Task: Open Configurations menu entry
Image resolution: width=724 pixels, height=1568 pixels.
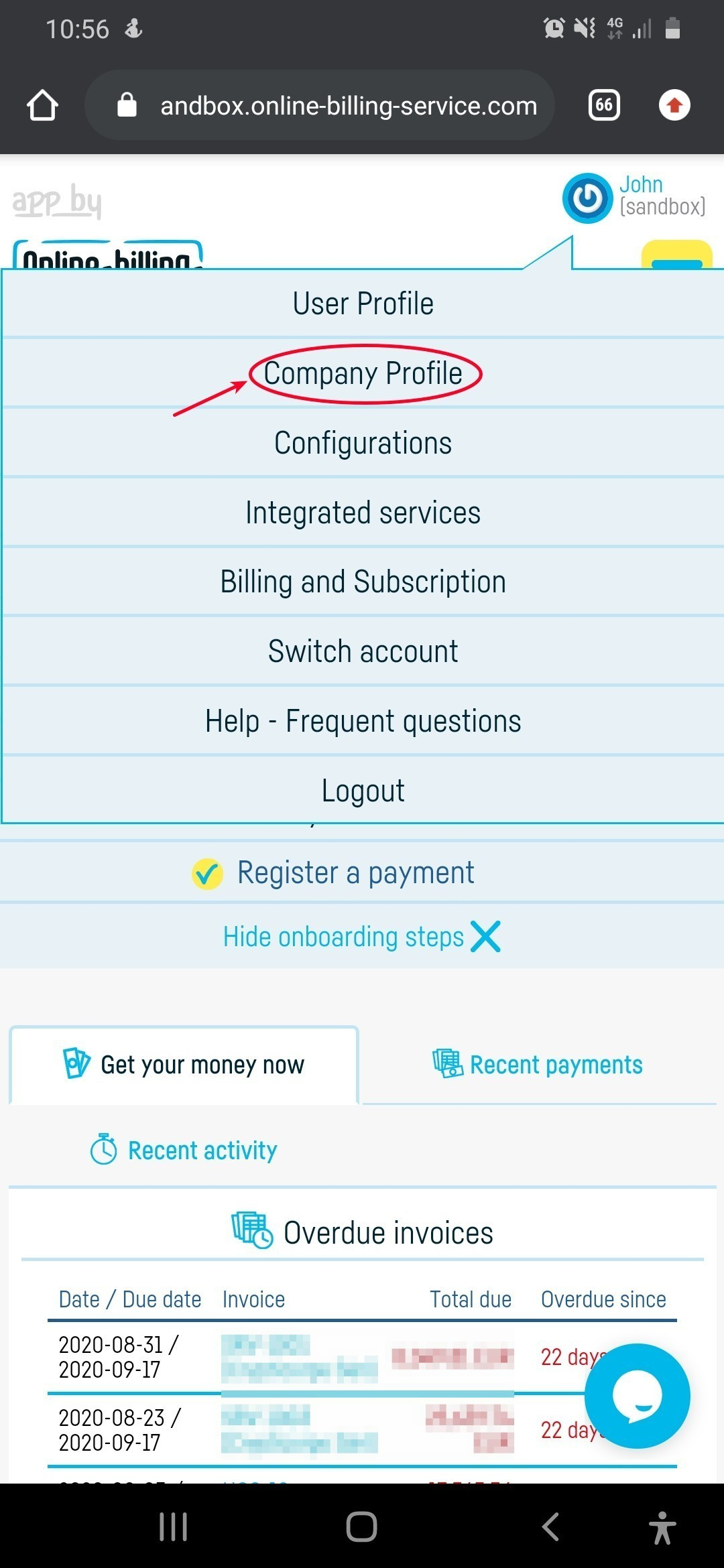Action: click(363, 443)
